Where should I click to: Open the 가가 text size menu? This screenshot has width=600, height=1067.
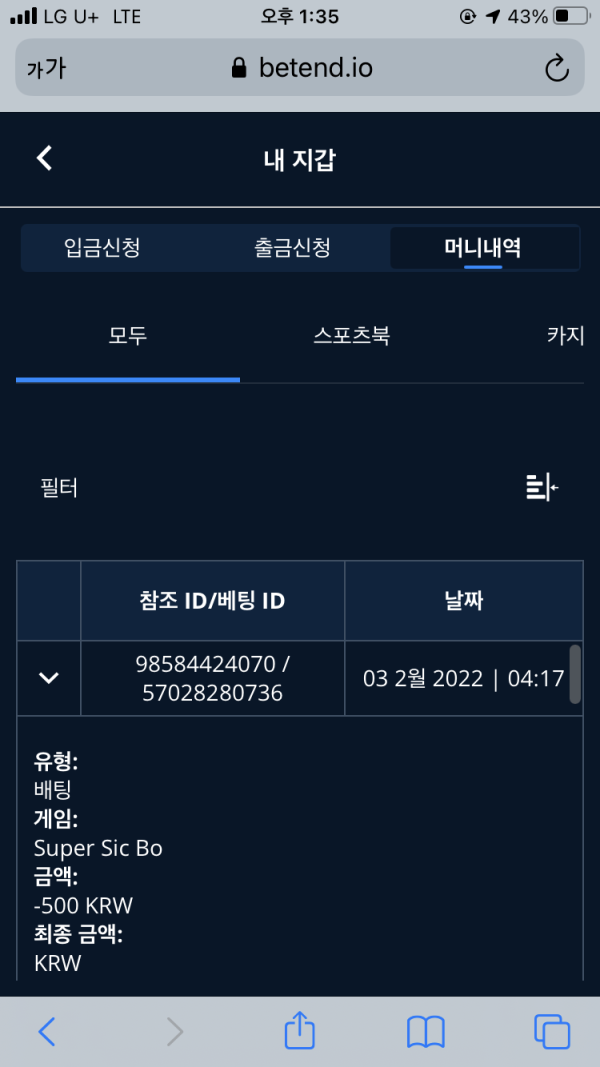click(x=46, y=68)
